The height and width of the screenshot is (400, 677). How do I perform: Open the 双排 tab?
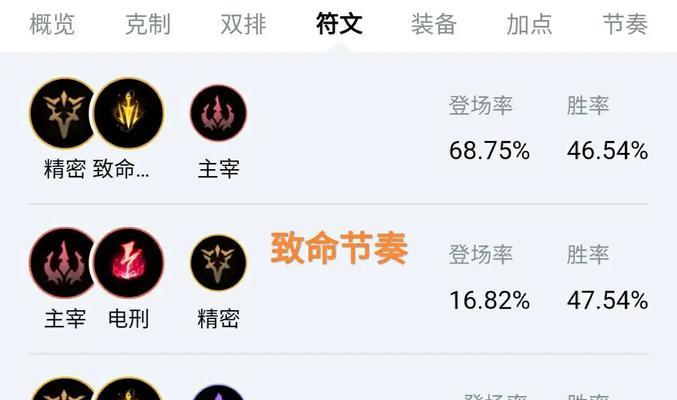243,24
